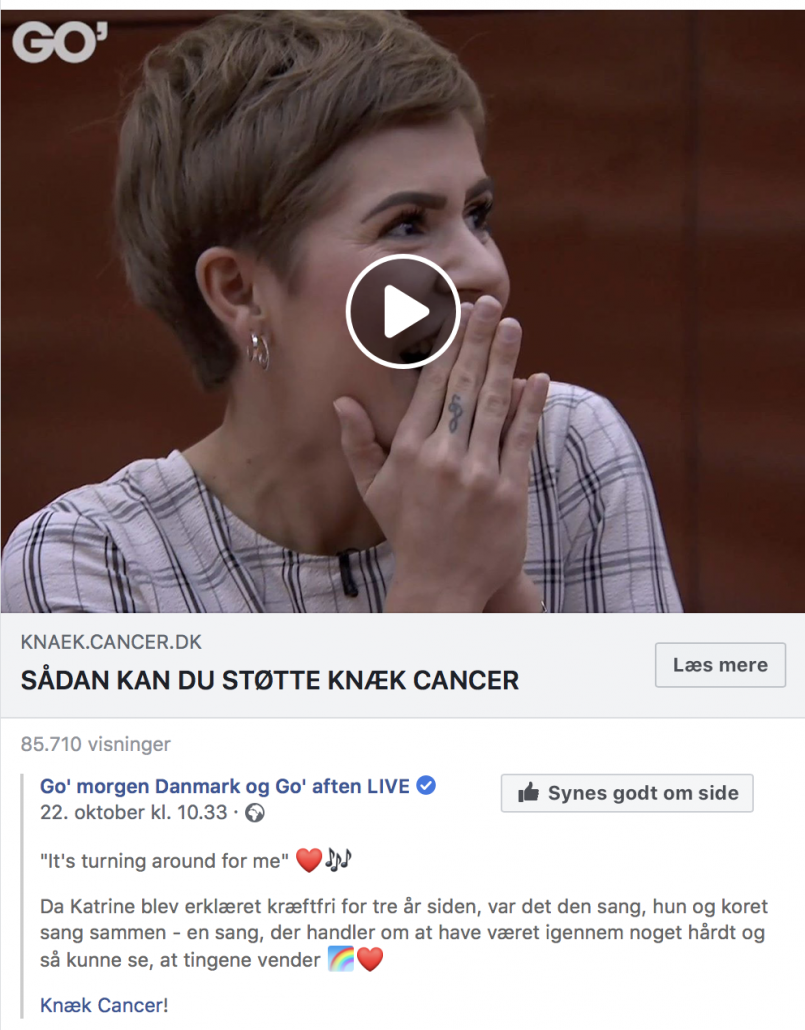Play the Katrine video
805x1030 pixels.
click(x=402, y=312)
